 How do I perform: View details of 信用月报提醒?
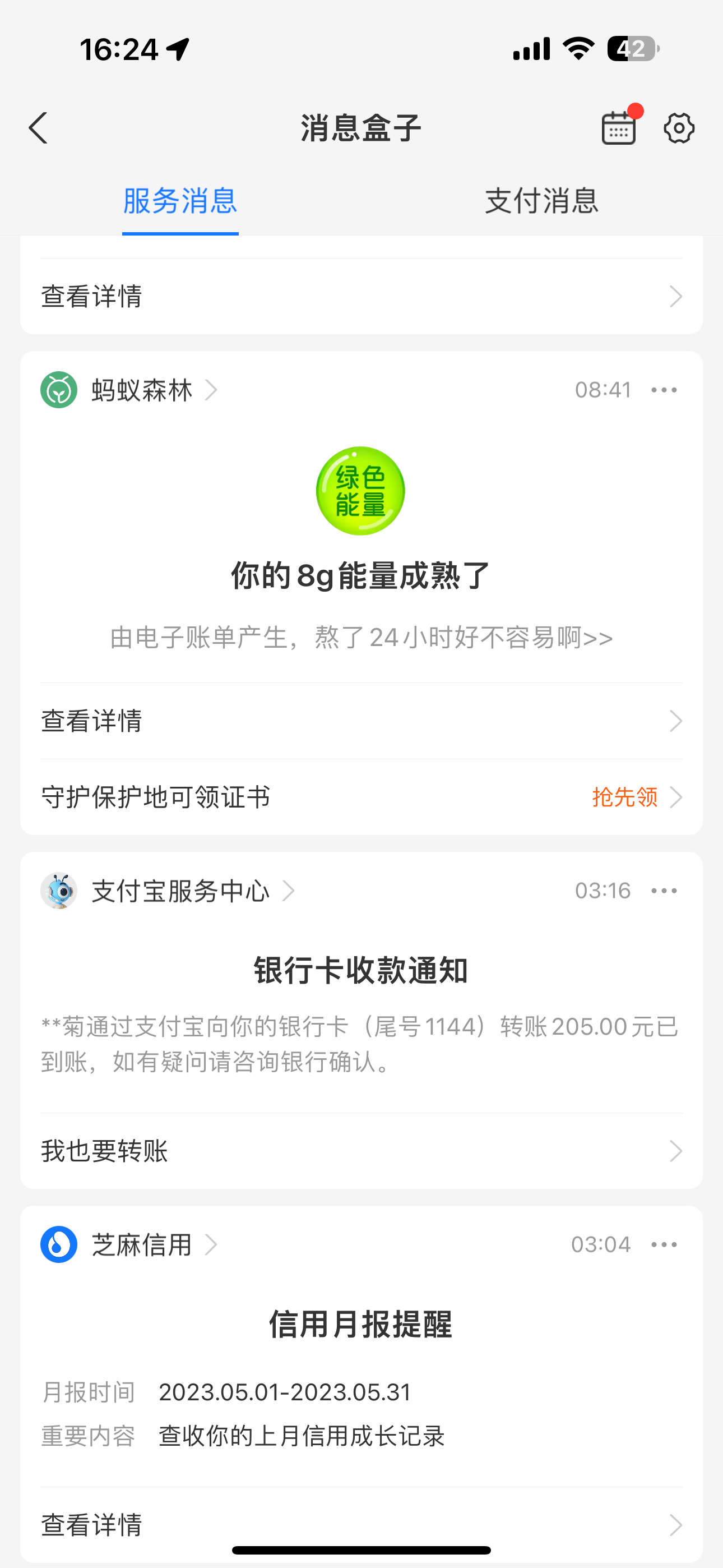[x=361, y=1525]
